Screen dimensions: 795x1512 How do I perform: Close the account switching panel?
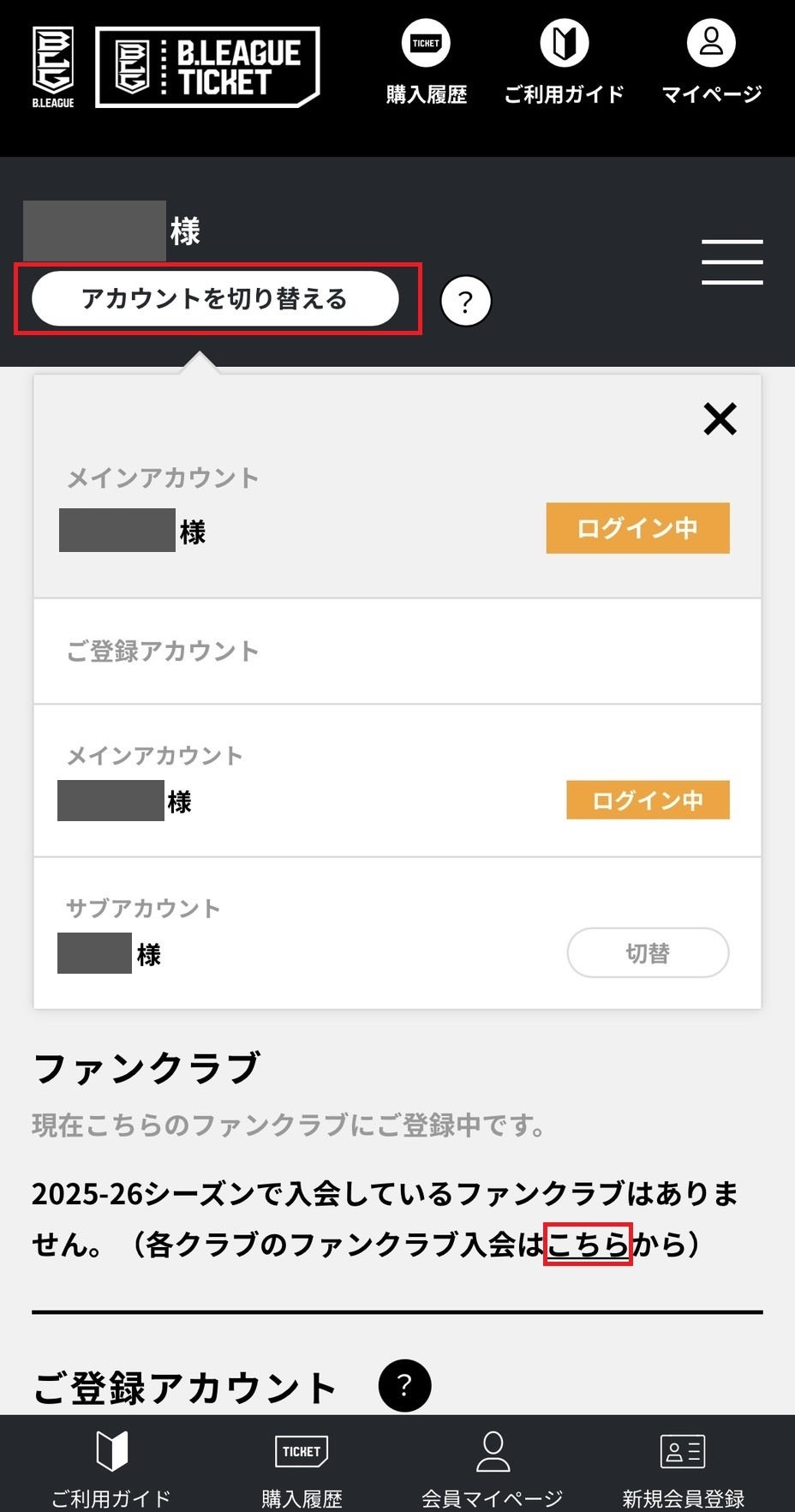point(720,419)
